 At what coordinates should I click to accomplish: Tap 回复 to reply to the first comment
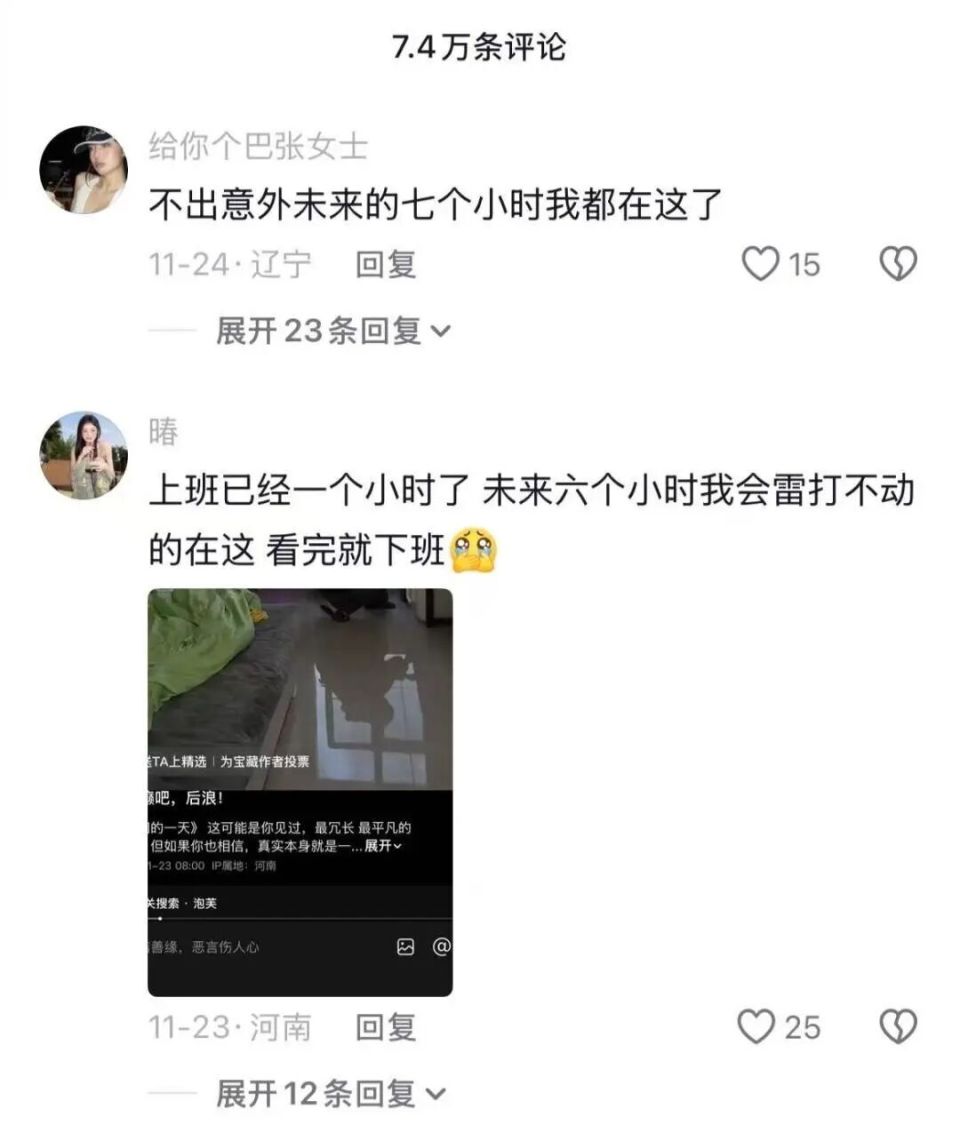(x=383, y=263)
